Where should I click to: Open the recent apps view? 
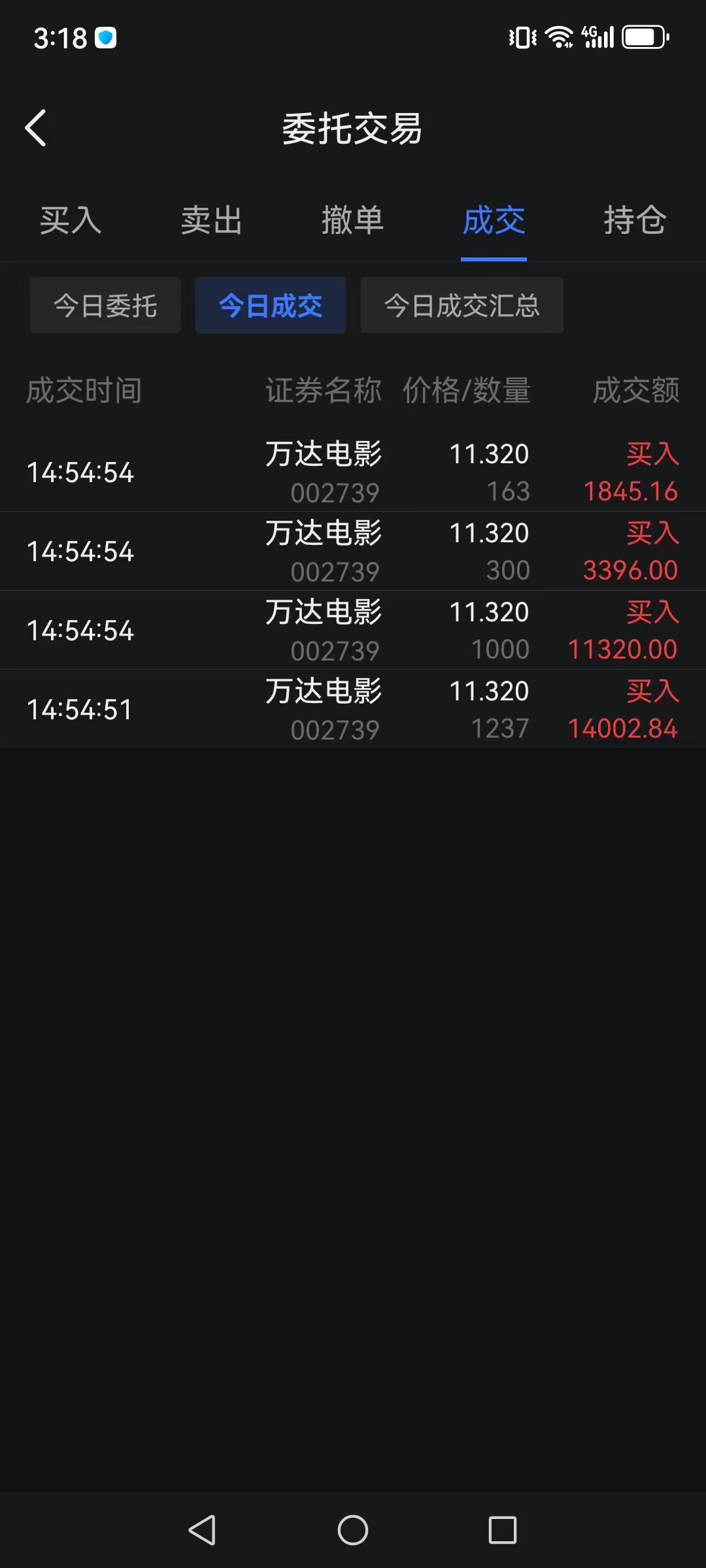coord(503,1530)
